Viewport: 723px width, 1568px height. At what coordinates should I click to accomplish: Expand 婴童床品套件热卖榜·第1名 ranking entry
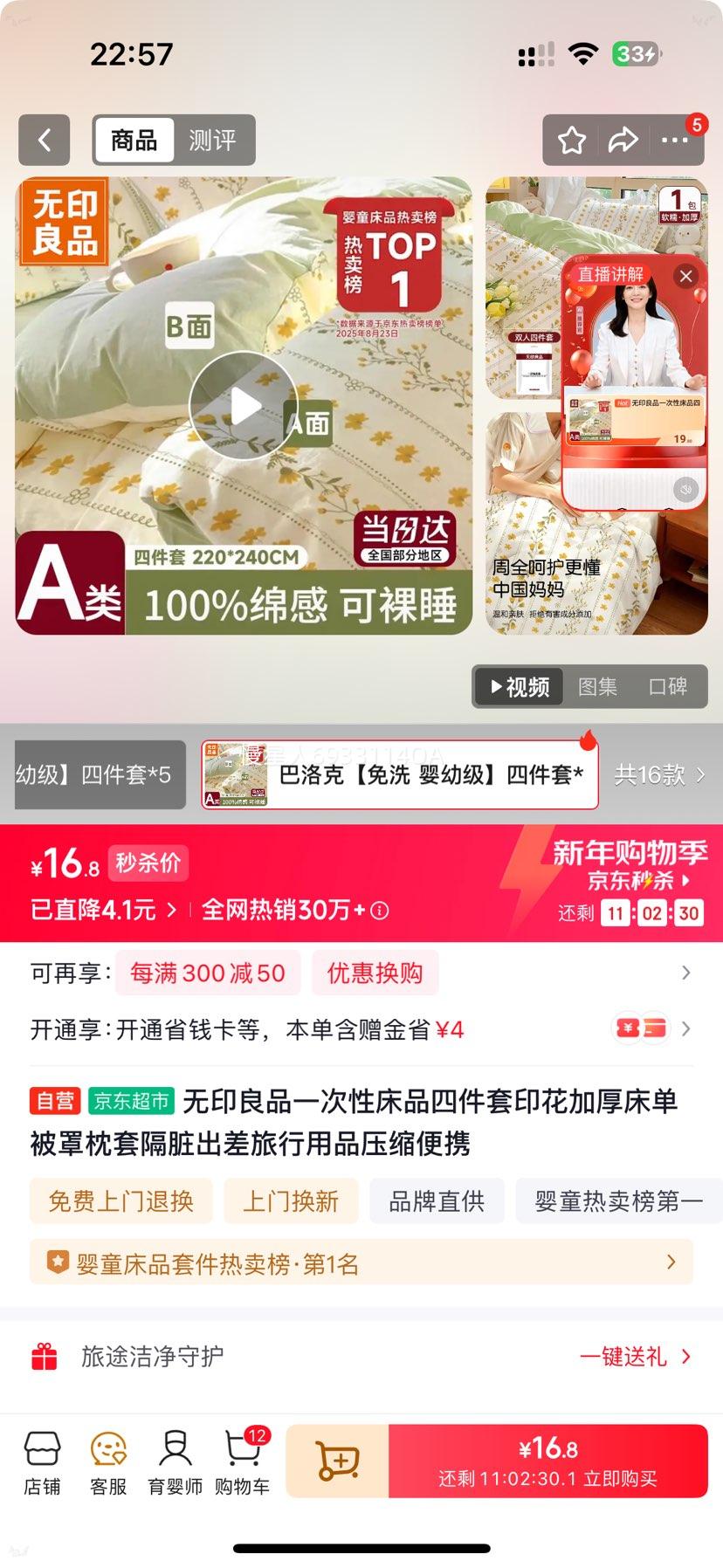361,1261
